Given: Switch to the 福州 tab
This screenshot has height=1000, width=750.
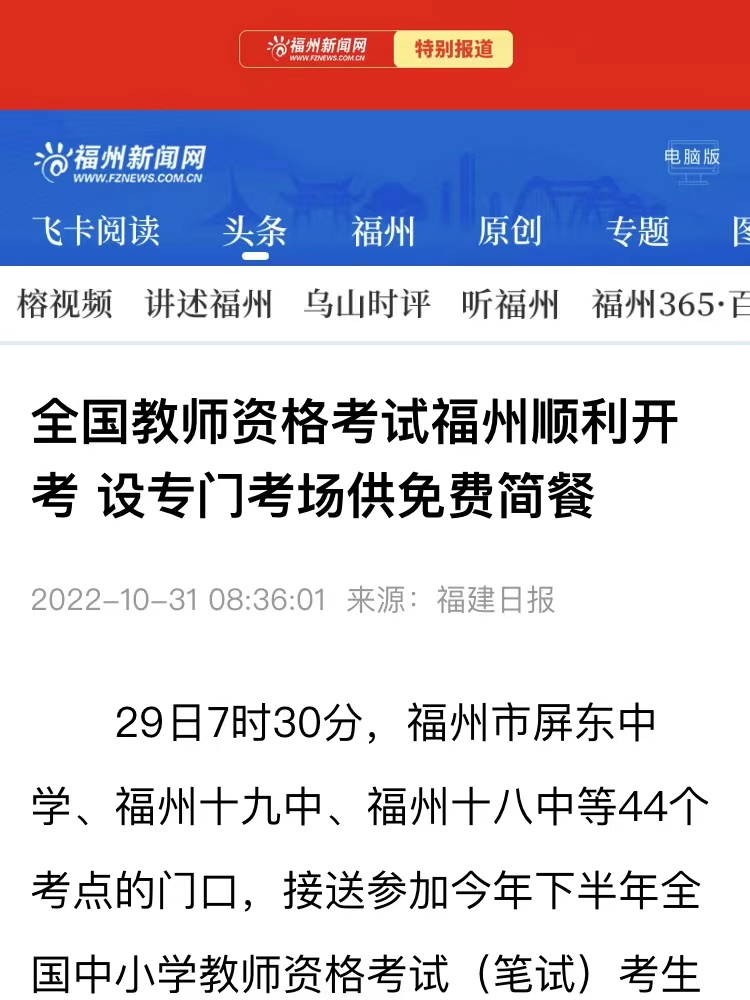Looking at the screenshot, I should pyautogui.click(x=383, y=231).
